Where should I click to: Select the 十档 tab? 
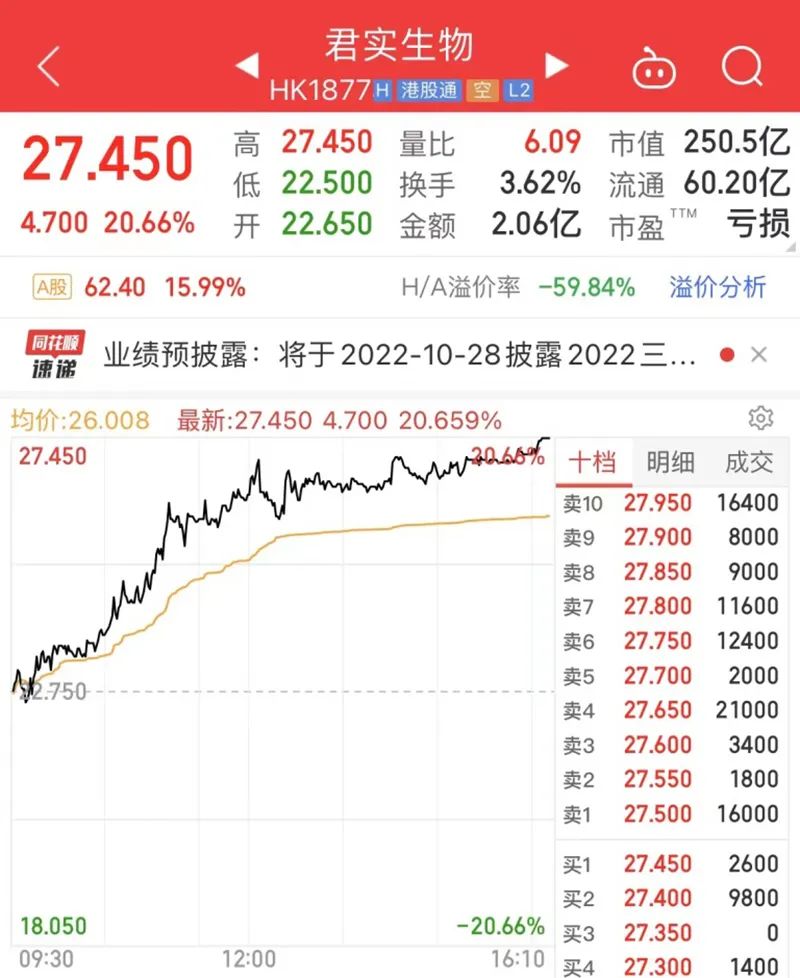[592, 462]
